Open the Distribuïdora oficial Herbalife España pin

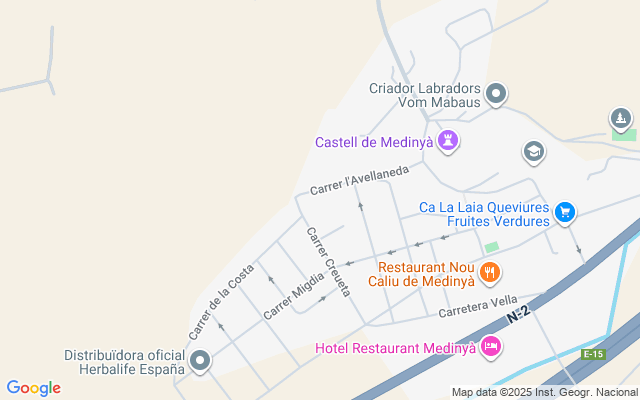point(201,361)
